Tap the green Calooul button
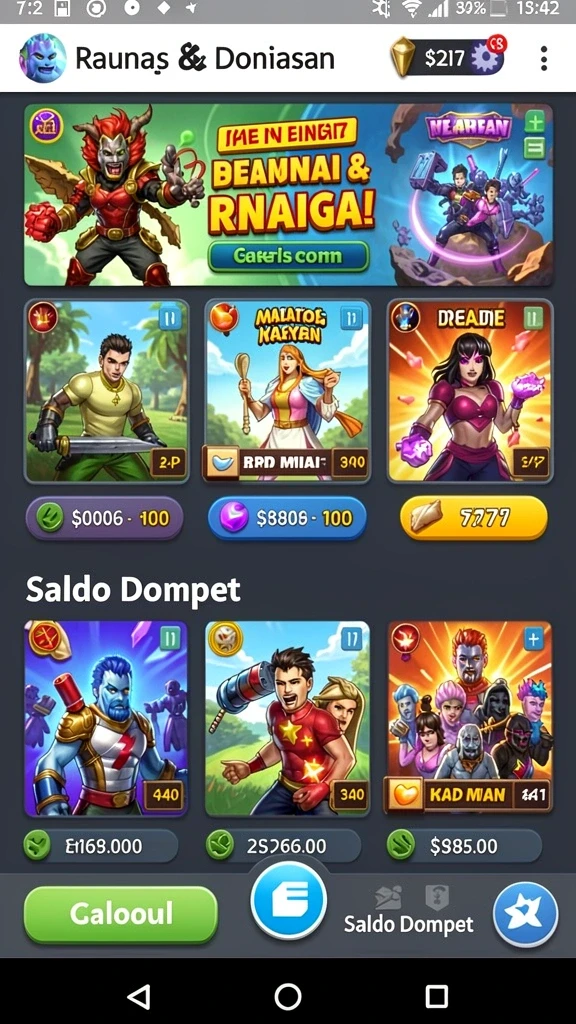 click(121, 914)
